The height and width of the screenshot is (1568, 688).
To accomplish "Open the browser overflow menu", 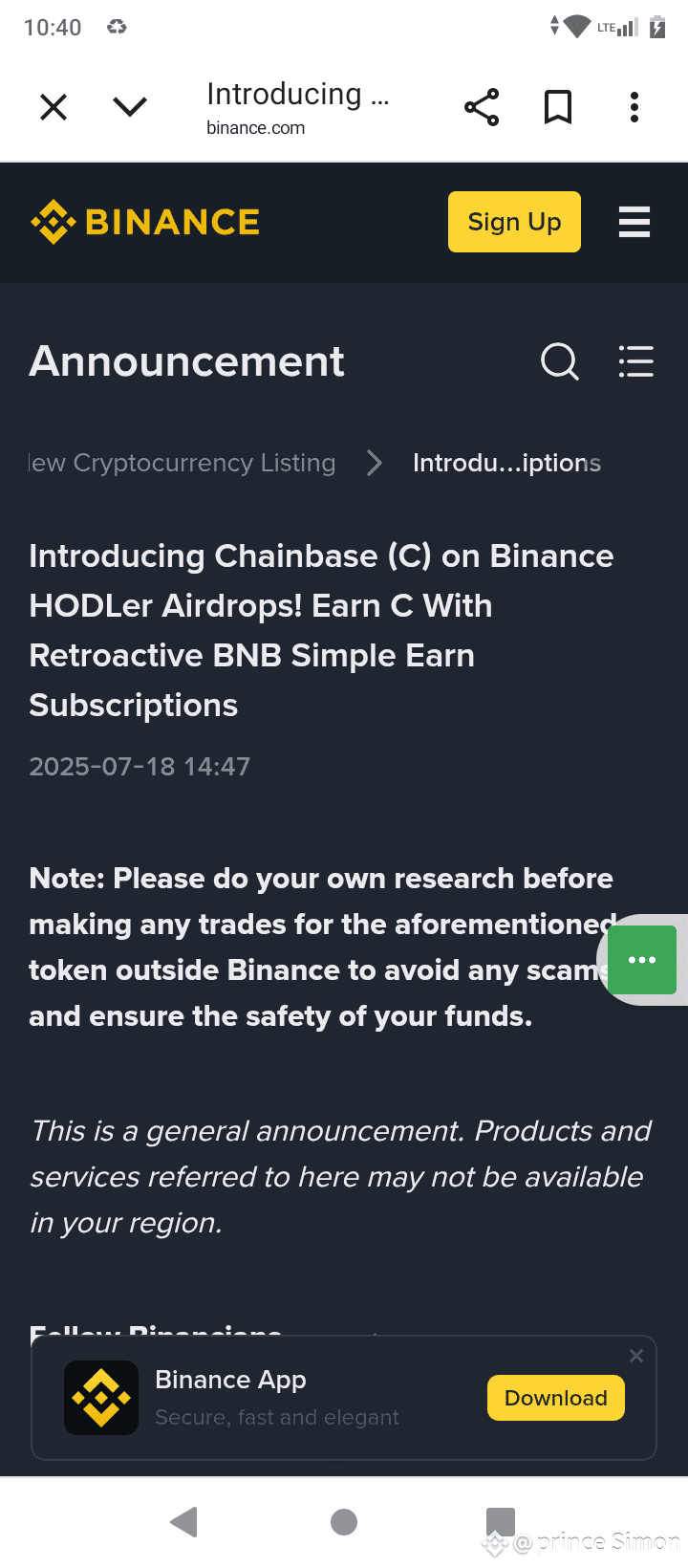I will [634, 107].
